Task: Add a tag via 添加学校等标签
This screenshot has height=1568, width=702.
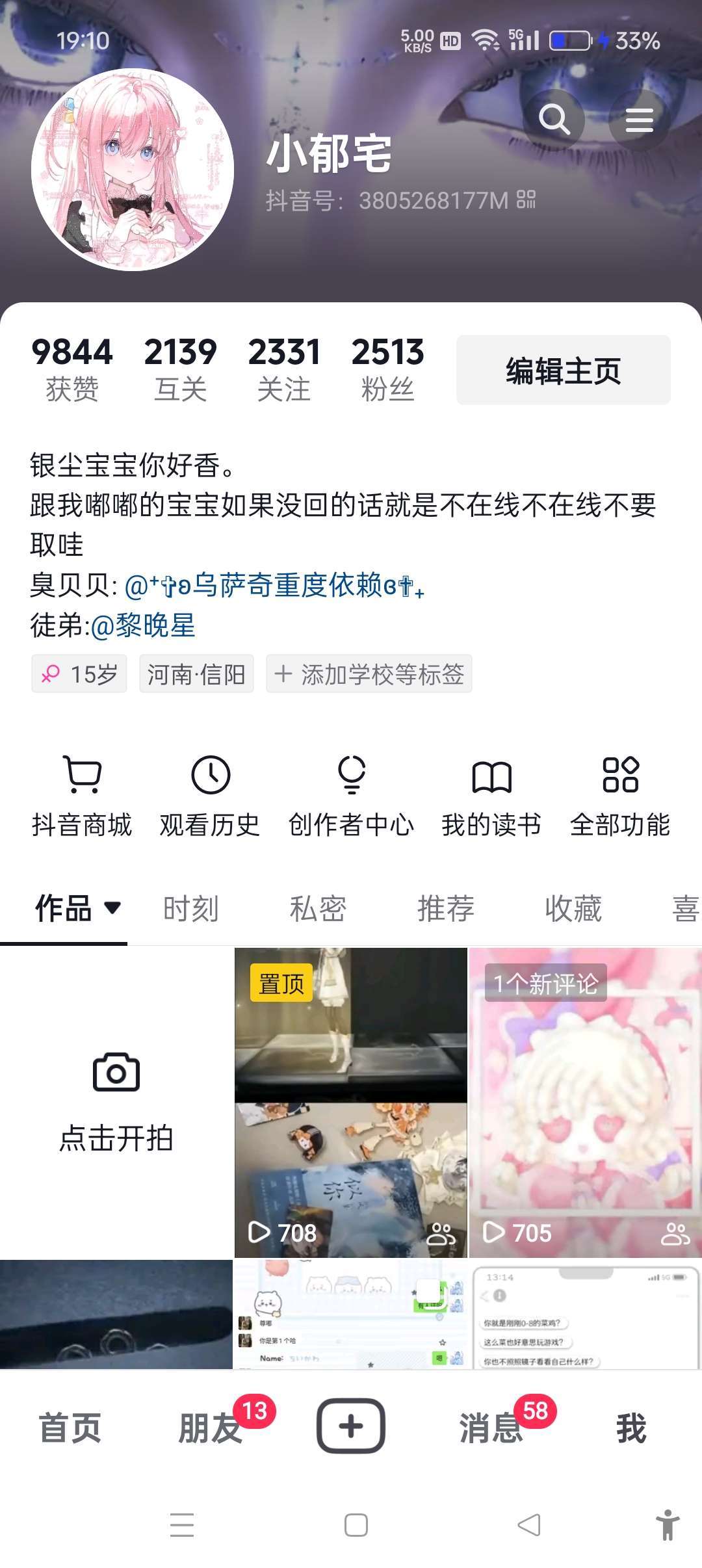Action: coord(369,674)
